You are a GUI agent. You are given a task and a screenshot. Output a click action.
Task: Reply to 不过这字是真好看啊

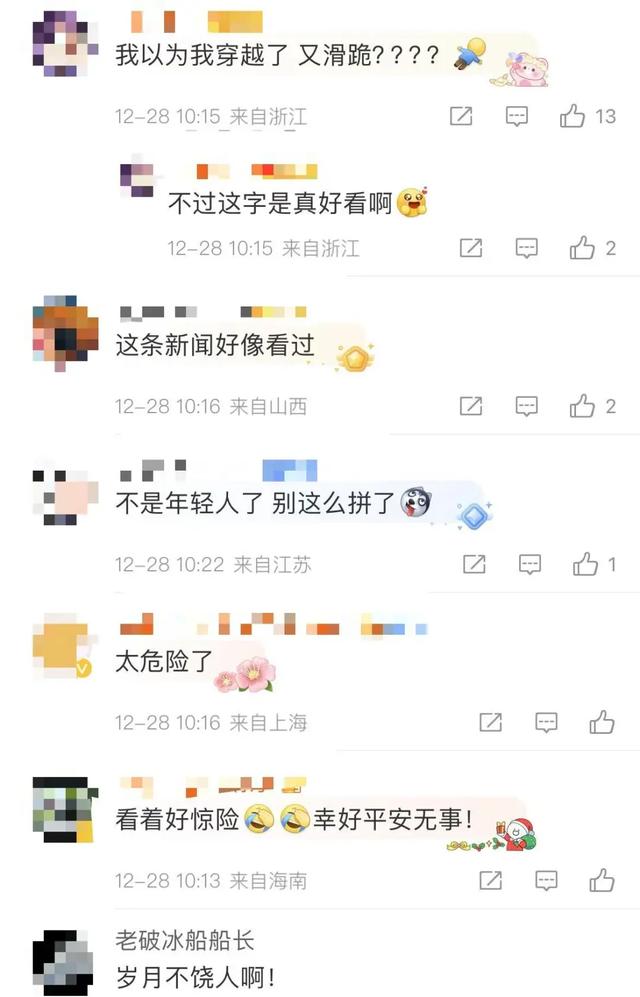click(x=527, y=247)
